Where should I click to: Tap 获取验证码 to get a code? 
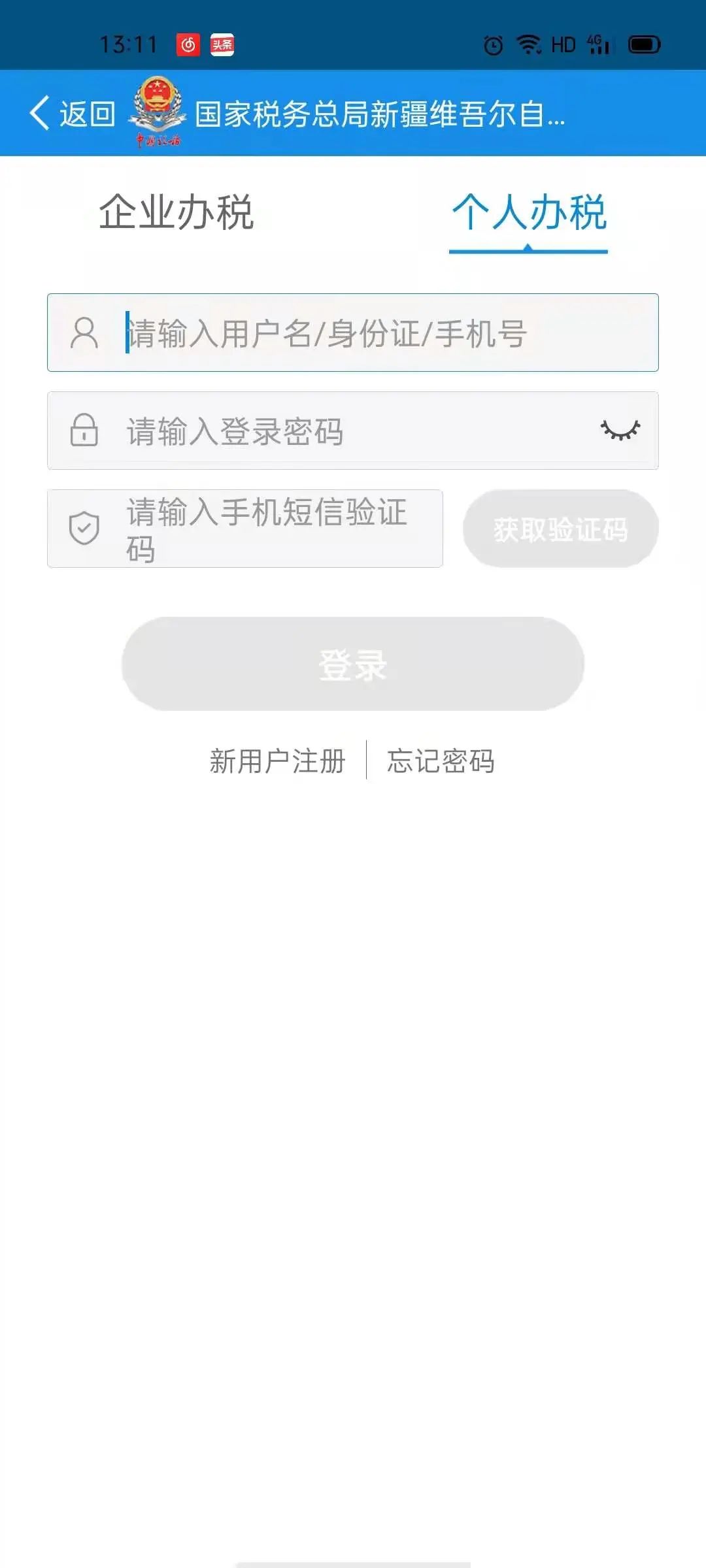[560, 529]
